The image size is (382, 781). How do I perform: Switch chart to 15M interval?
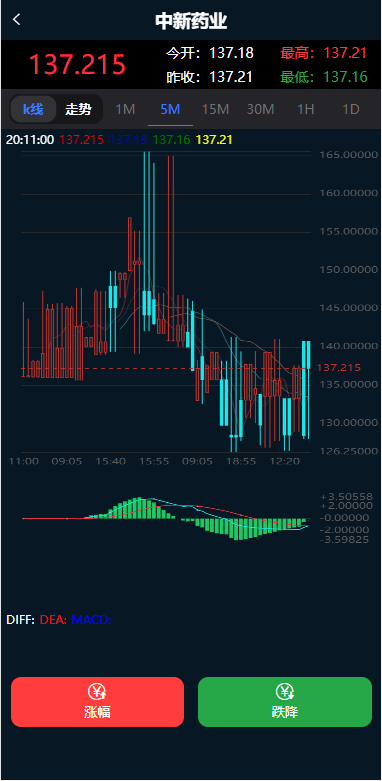click(x=215, y=109)
